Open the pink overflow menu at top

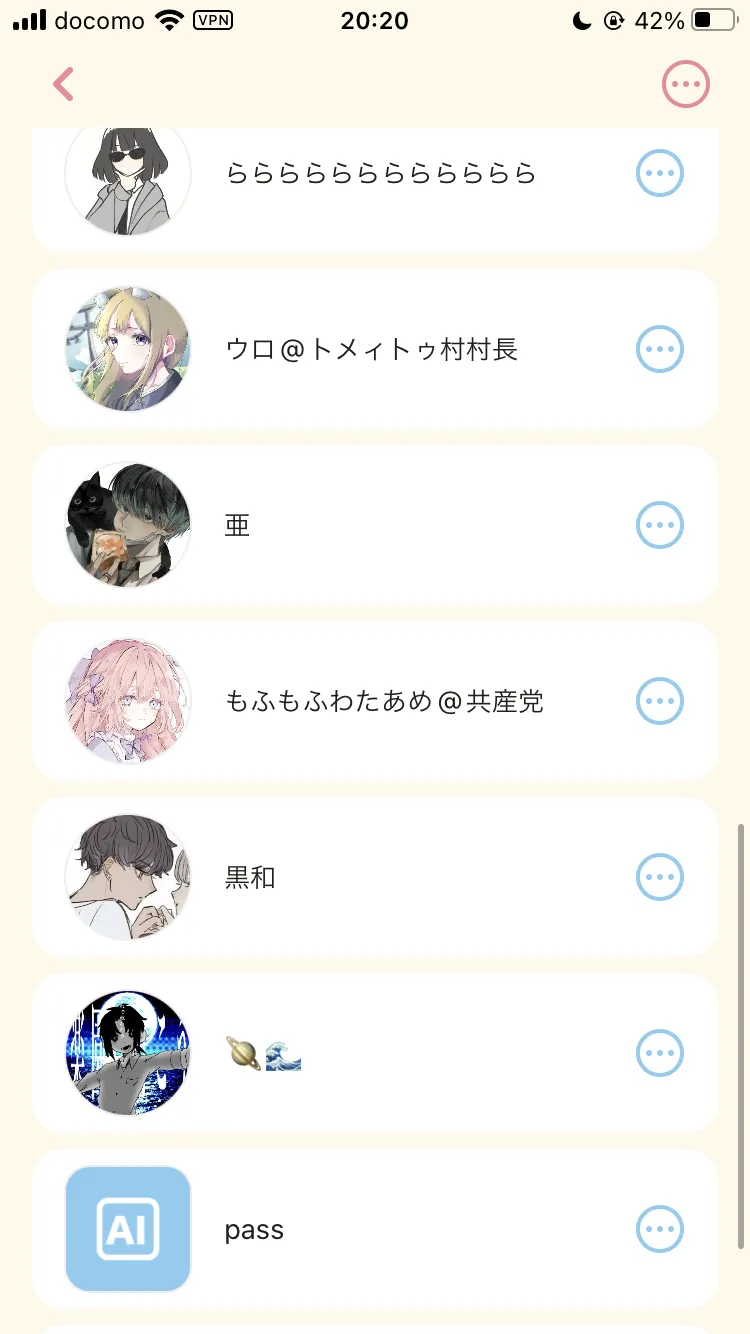(686, 84)
